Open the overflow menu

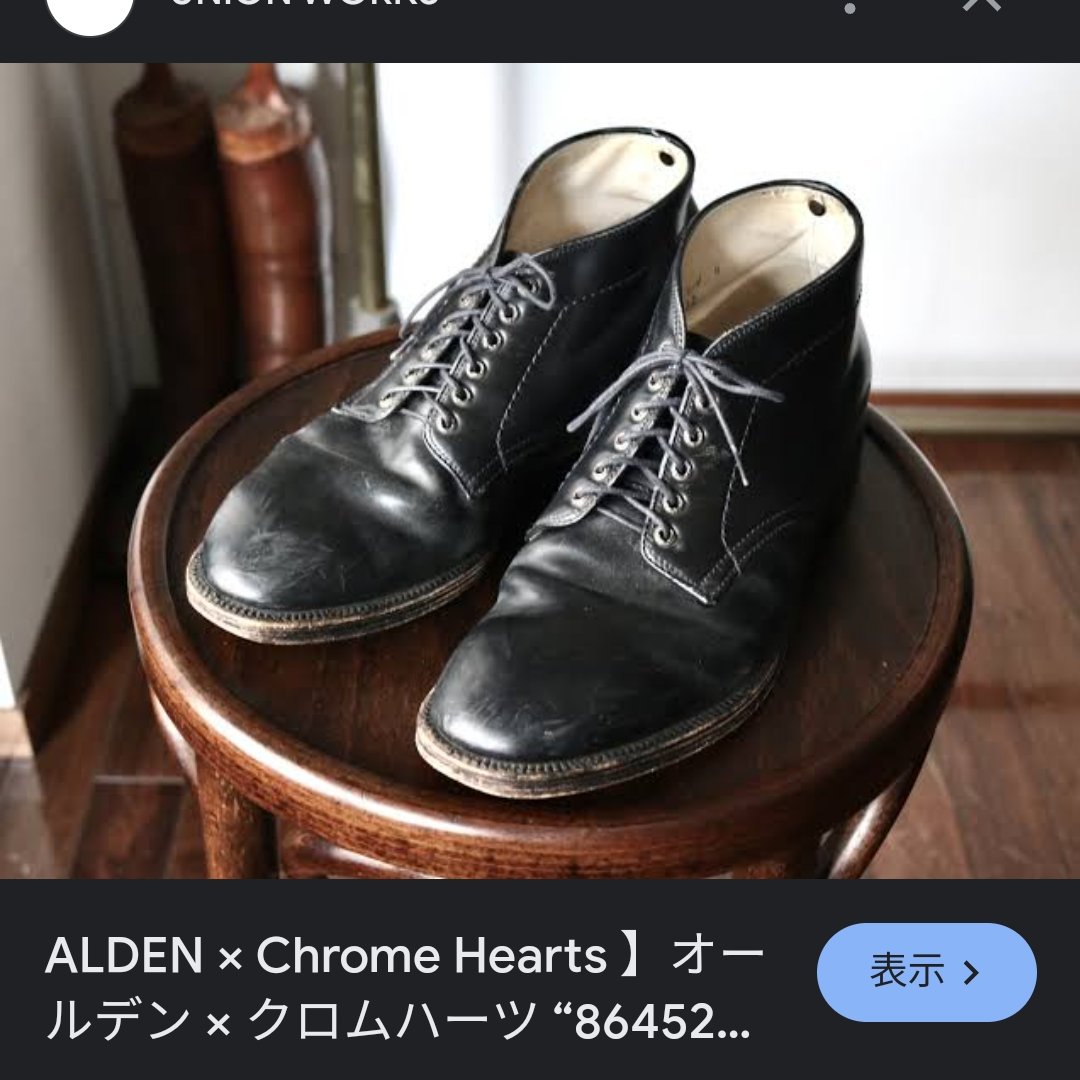850,6
